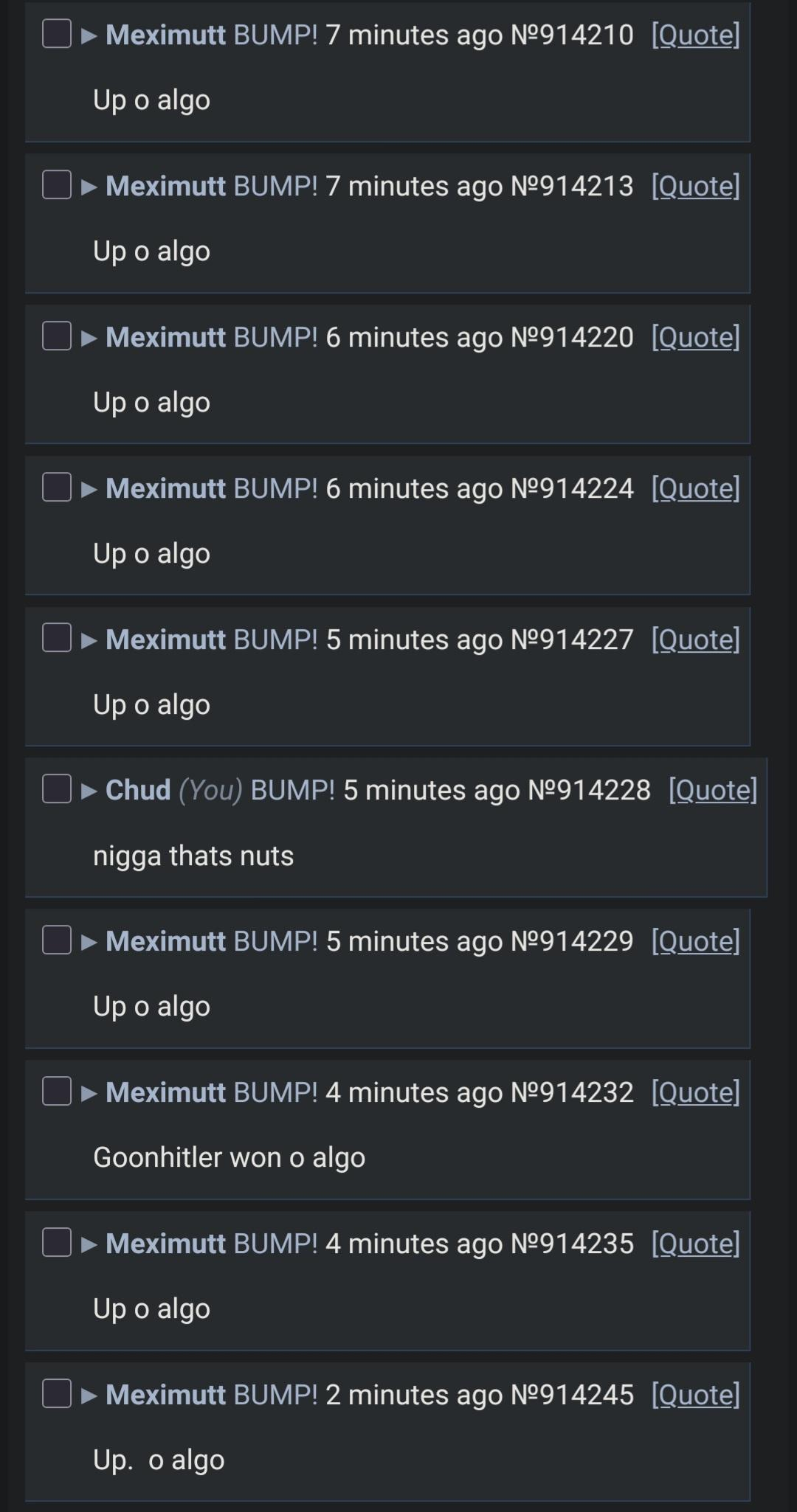Mark the checkbox on post №914229

[56, 940]
